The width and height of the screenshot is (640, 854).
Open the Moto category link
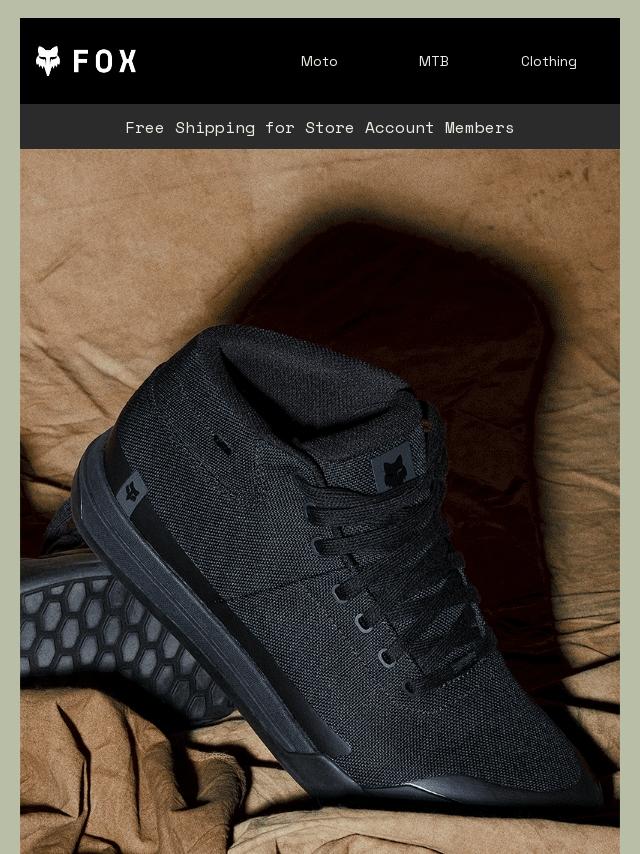tap(319, 61)
